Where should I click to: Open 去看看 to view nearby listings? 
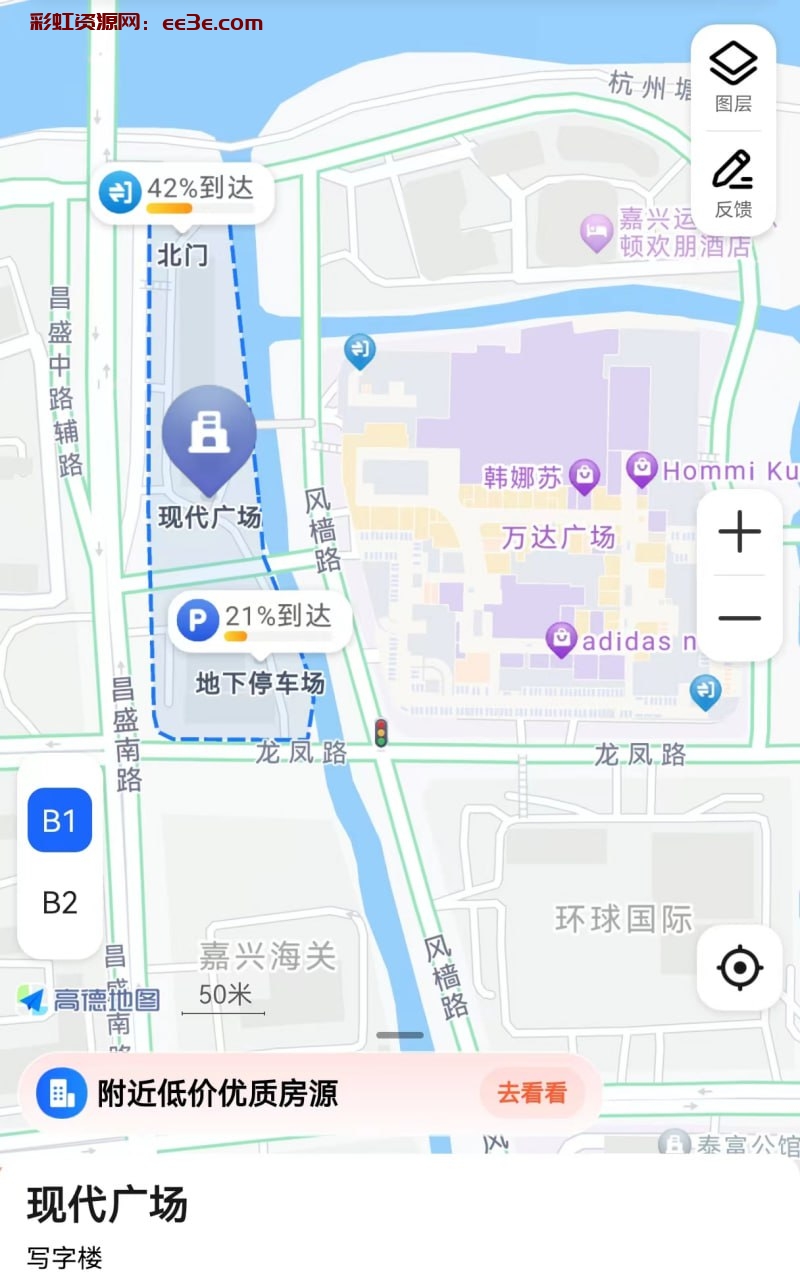click(x=534, y=1093)
